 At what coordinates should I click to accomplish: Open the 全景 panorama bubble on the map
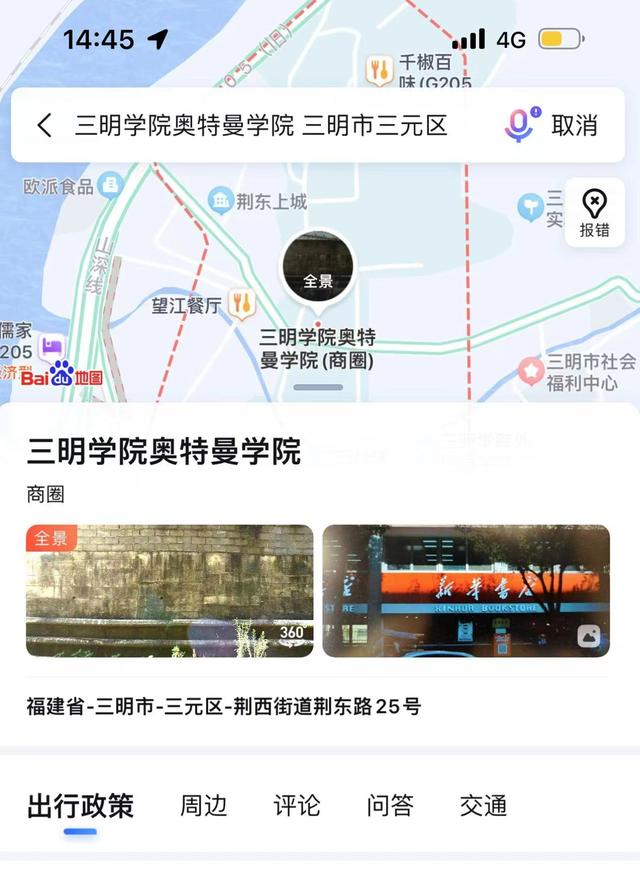point(318,267)
